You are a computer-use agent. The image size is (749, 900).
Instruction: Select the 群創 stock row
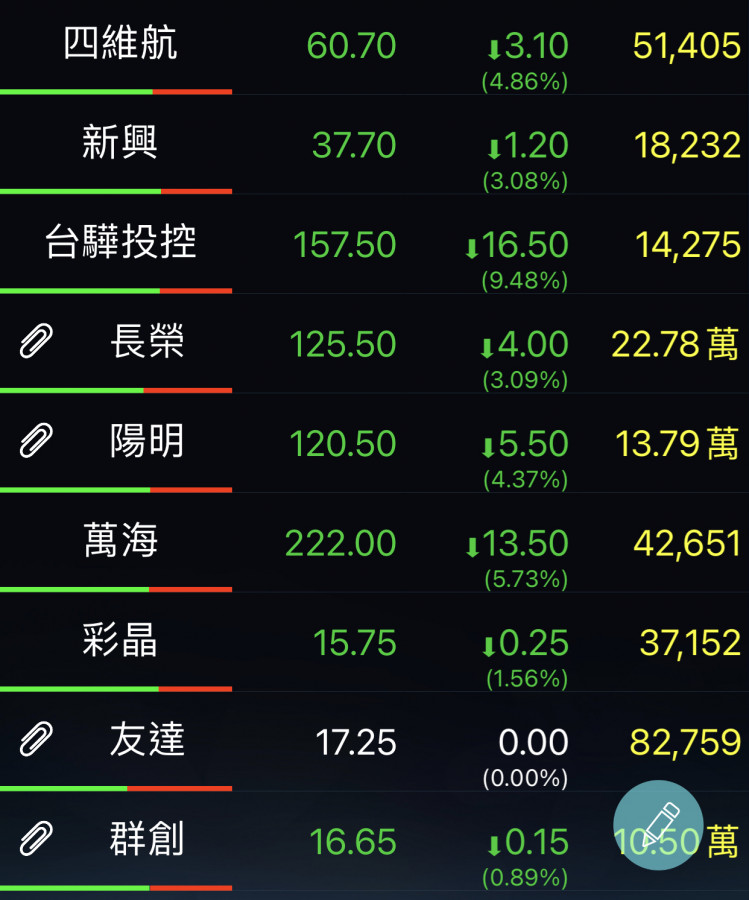(x=147, y=840)
